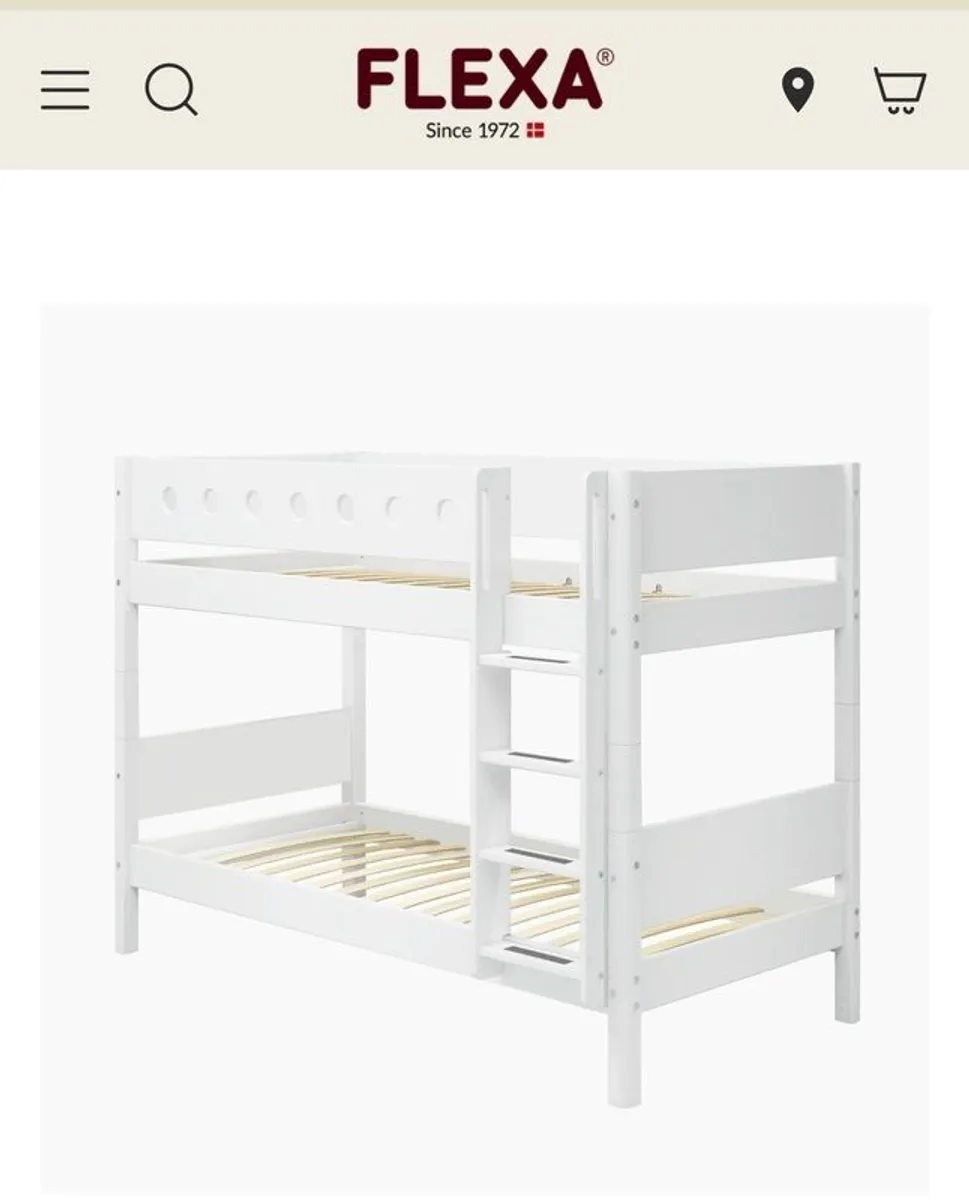Select the FLEXA wordmark in the header

477,78
